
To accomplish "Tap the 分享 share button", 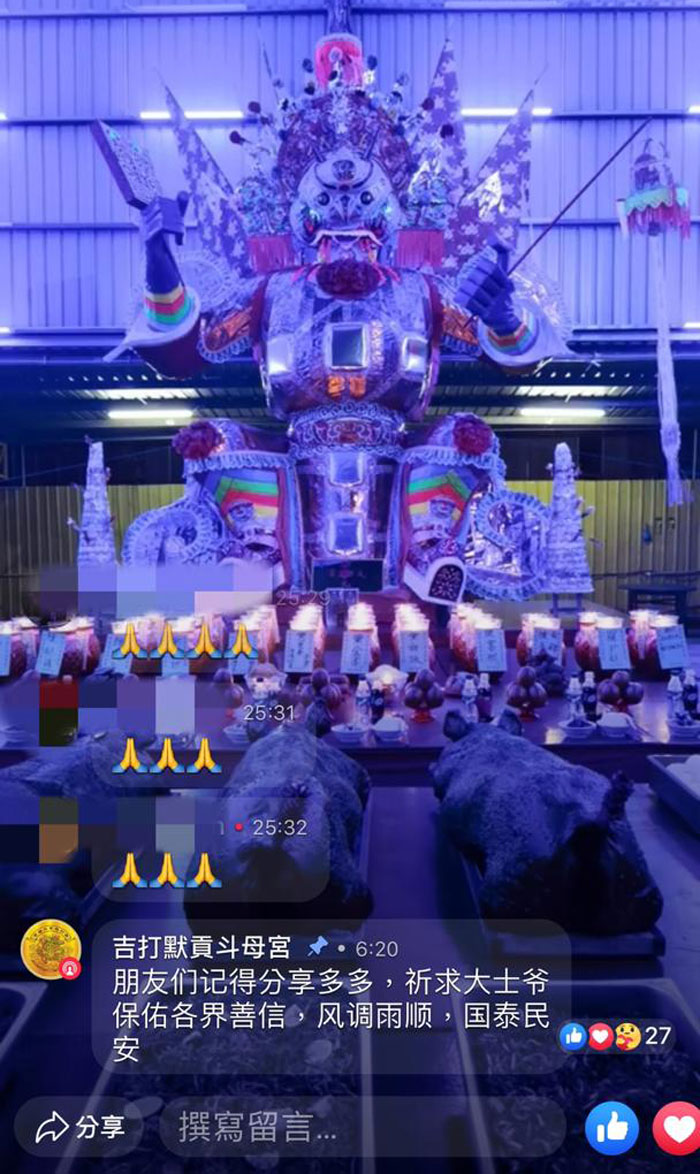I will [80, 1128].
